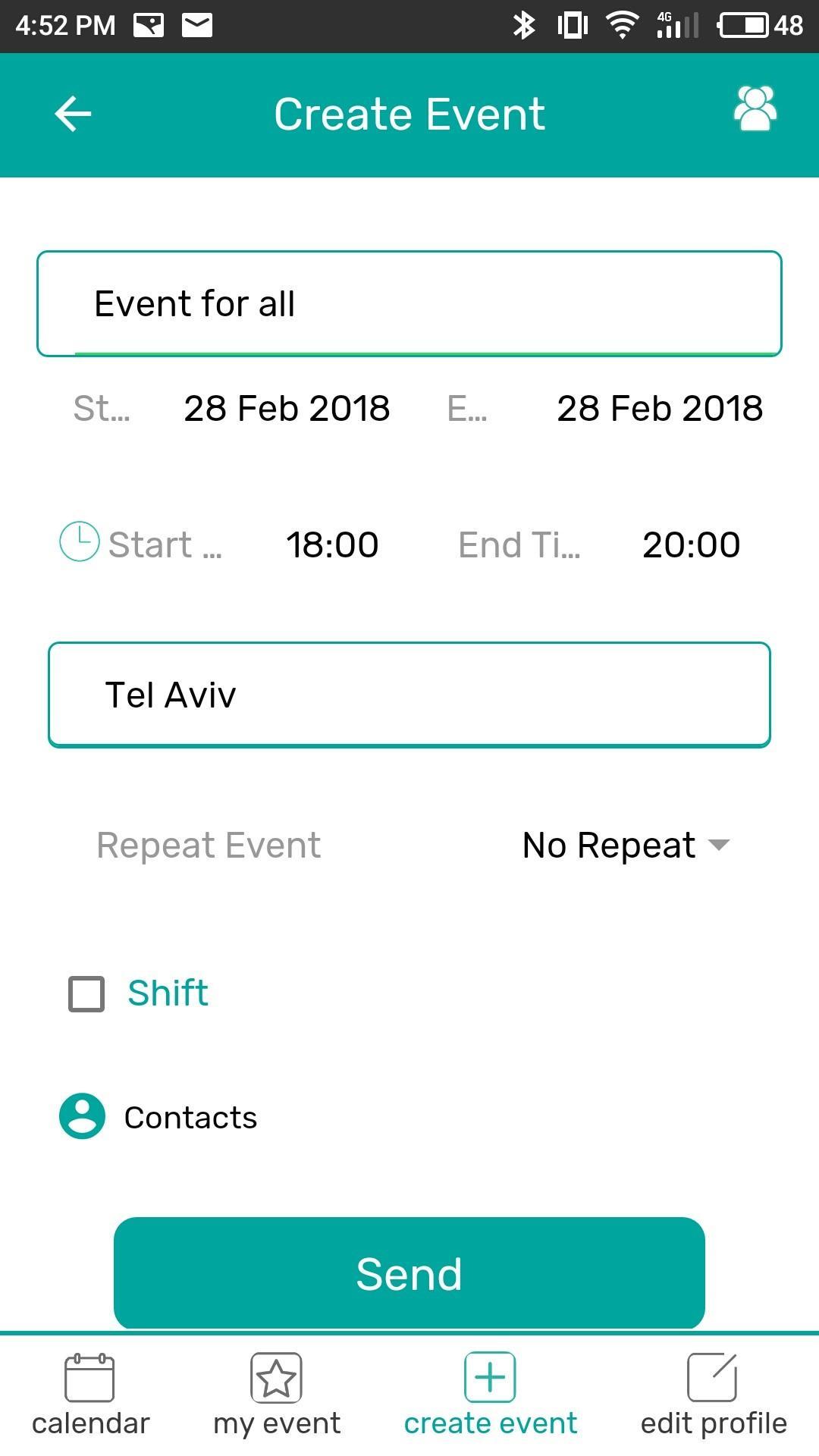Screen dimensions: 819x1456
Task: Send the event
Action: click(x=409, y=1273)
